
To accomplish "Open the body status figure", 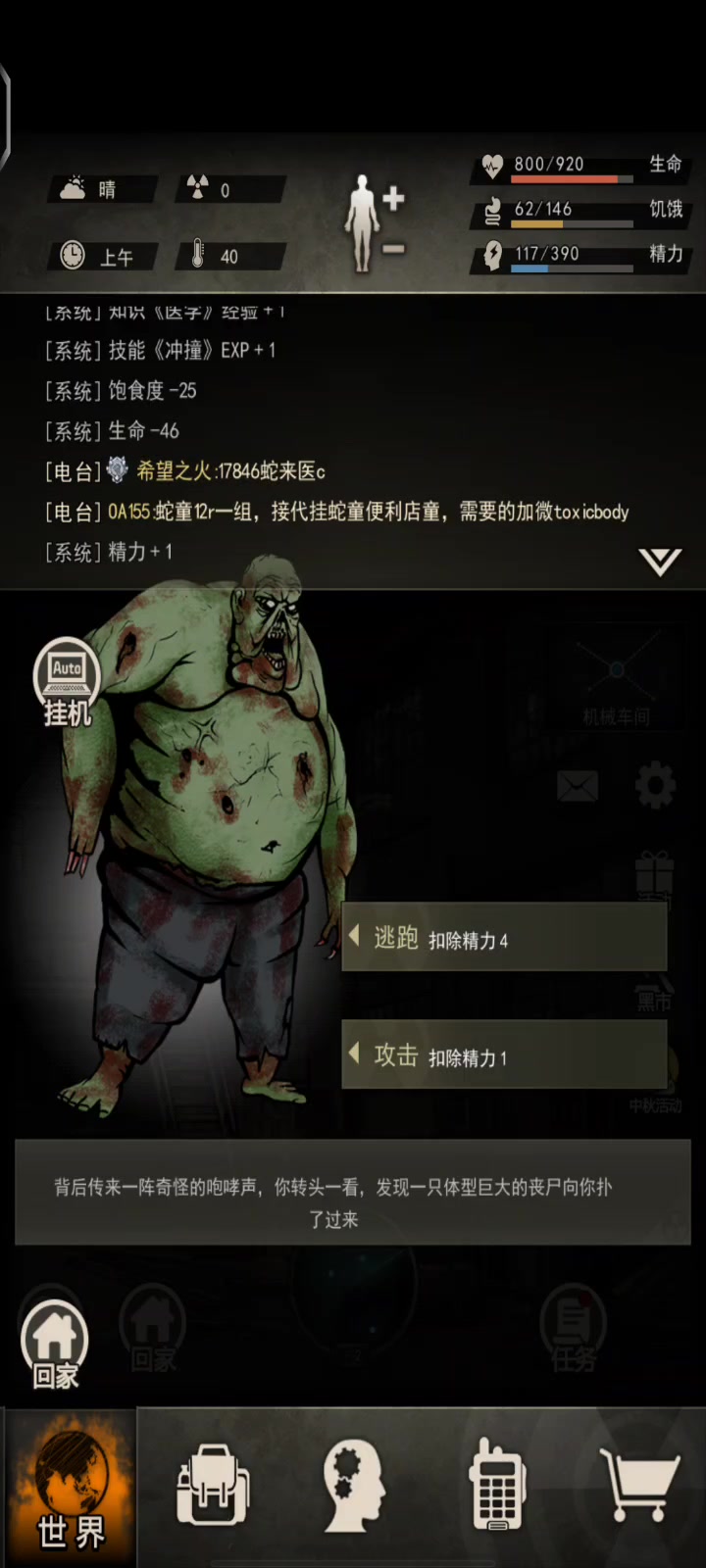I will (x=362, y=223).
